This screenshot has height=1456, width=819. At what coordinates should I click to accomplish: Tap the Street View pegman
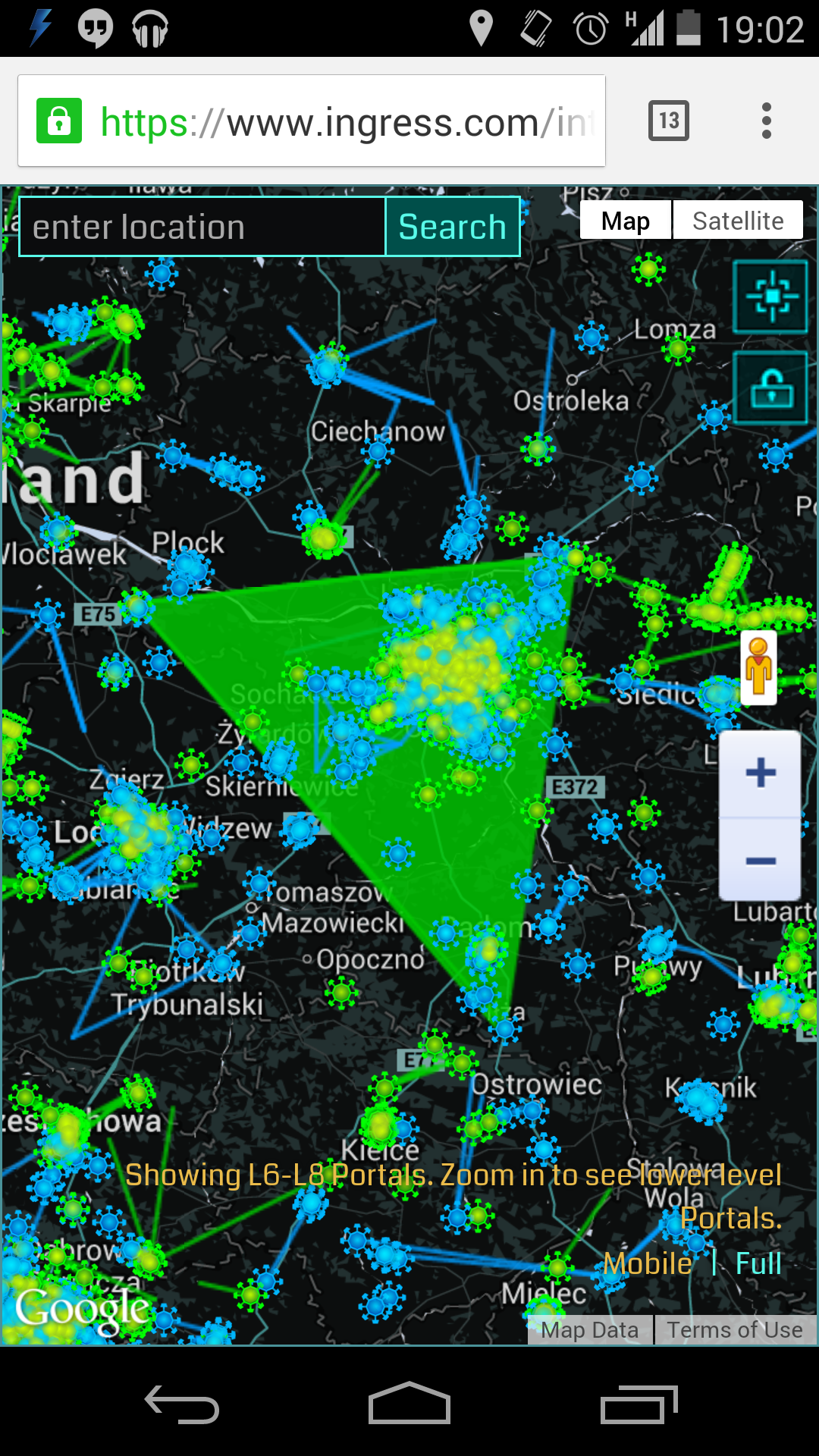point(758,667)
